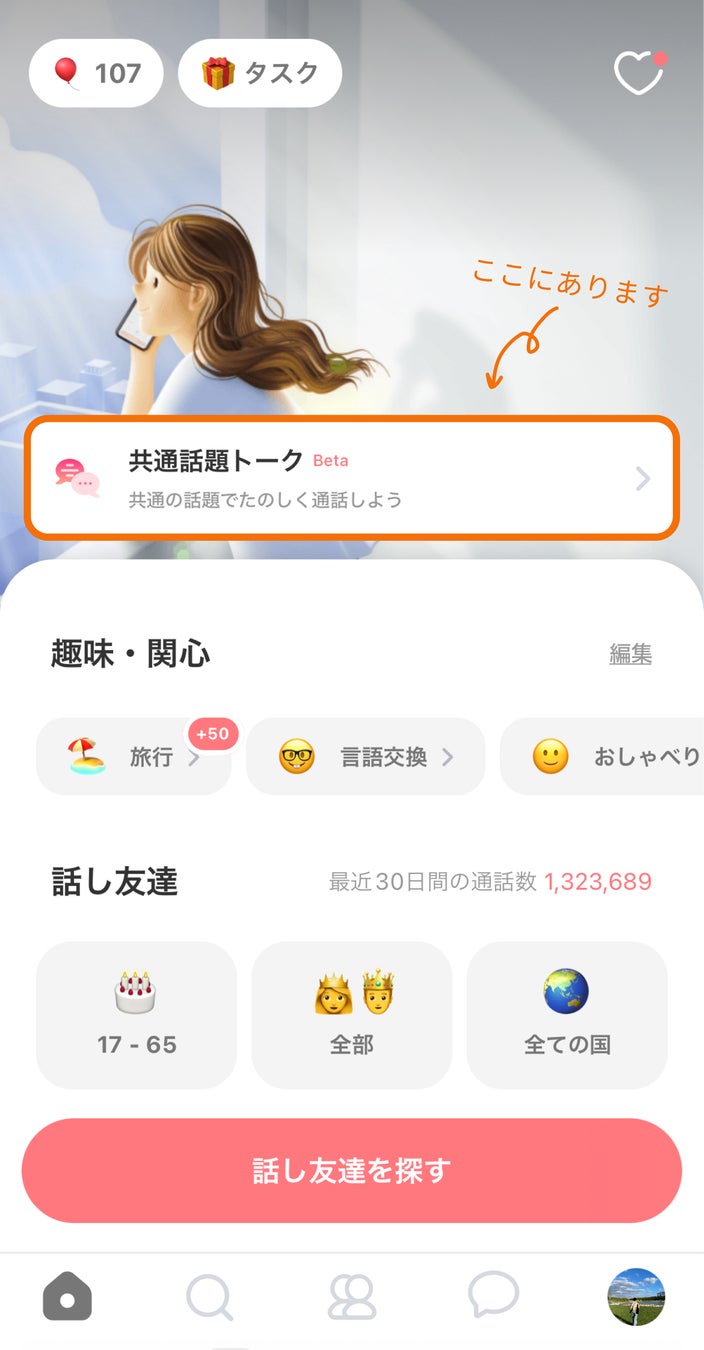Tap the heart icon with red dot
The height and width of the screenshot is (1350, 704).
(x=638, y=73)
